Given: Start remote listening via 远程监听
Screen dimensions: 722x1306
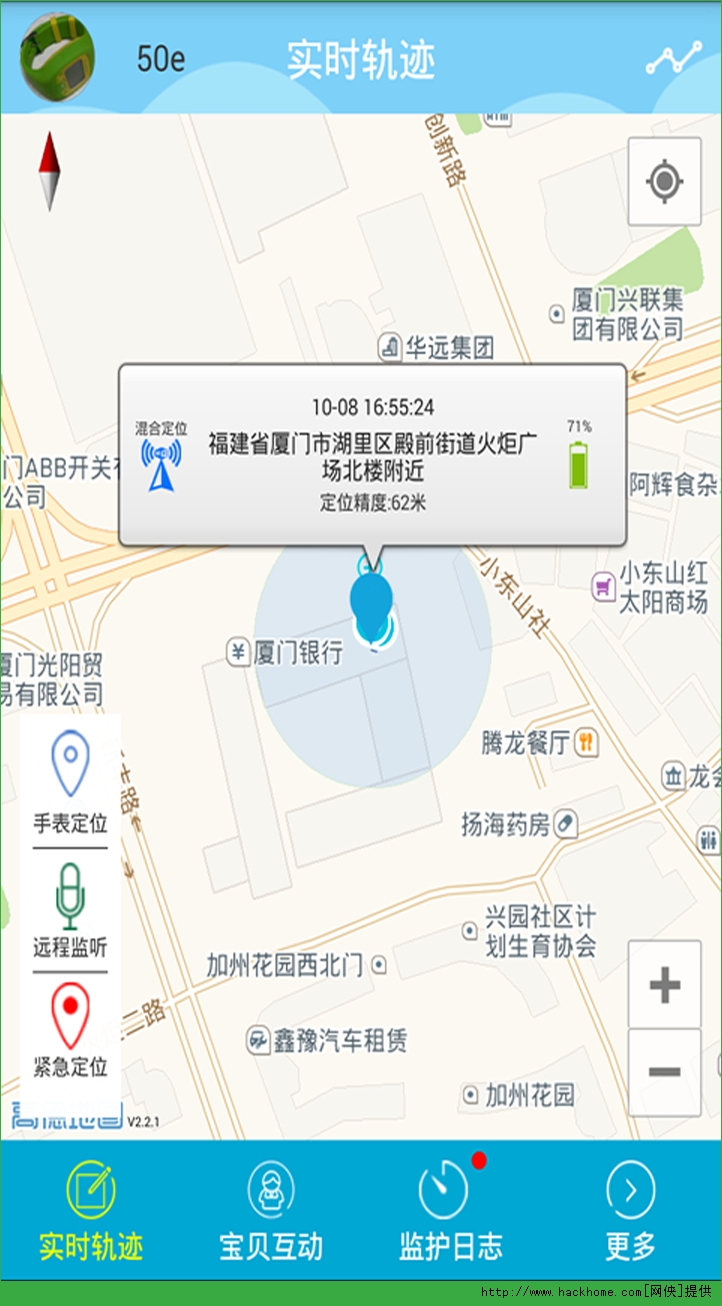Looking at the screenshot, I should (70, 909).
